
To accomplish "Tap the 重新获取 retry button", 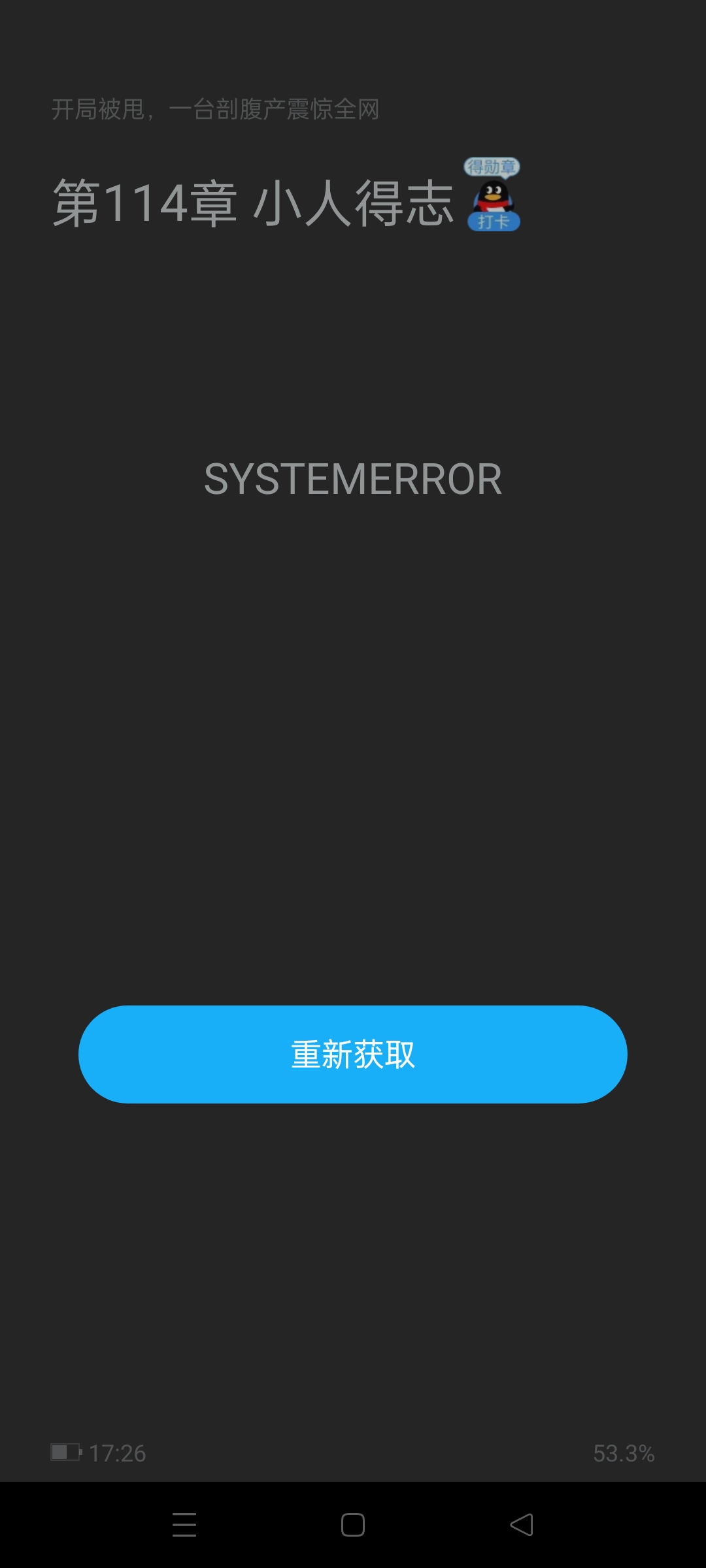I will click(x=353, y=1054).
